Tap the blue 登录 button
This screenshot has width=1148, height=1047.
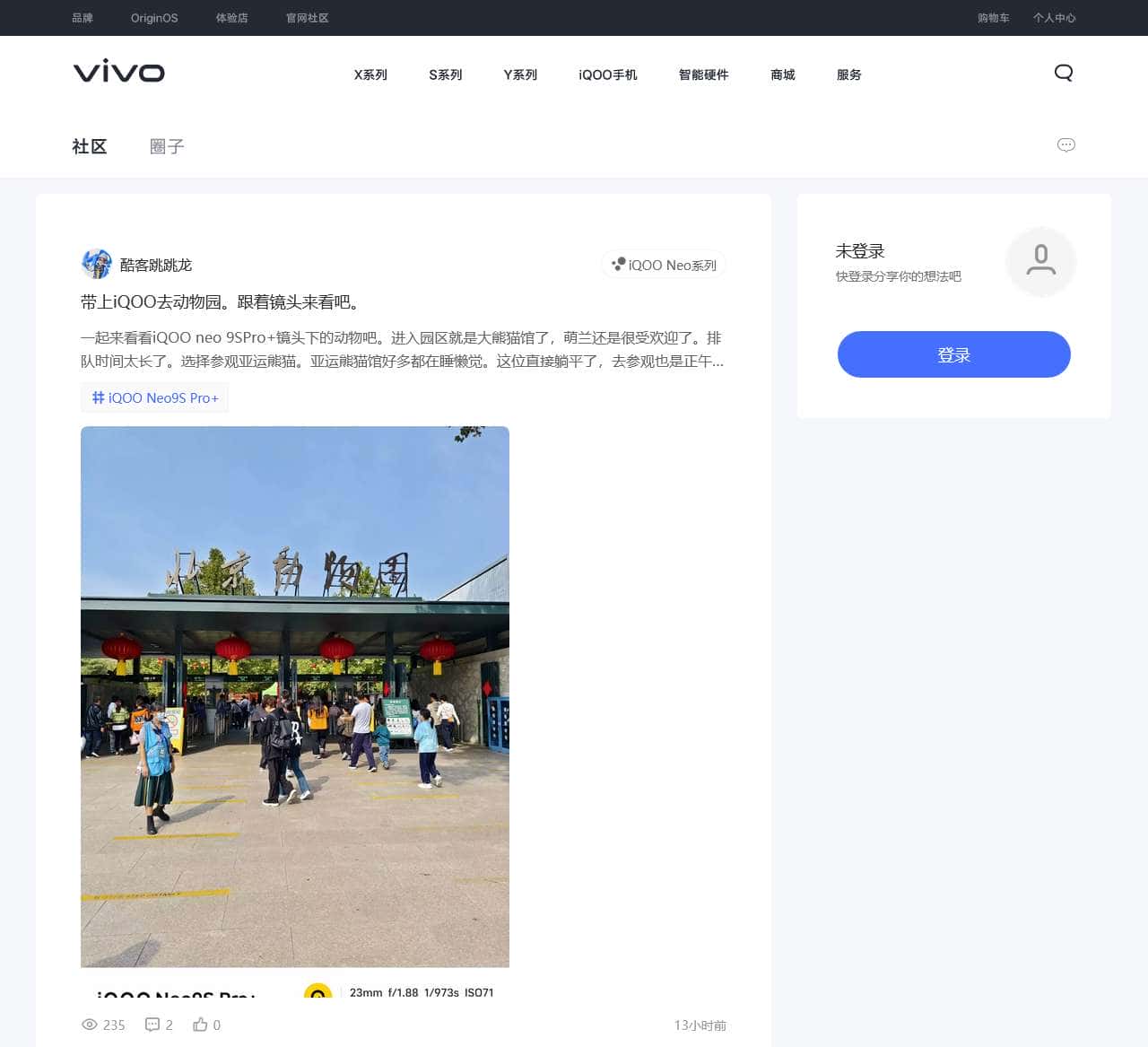(x=953, y=354)
